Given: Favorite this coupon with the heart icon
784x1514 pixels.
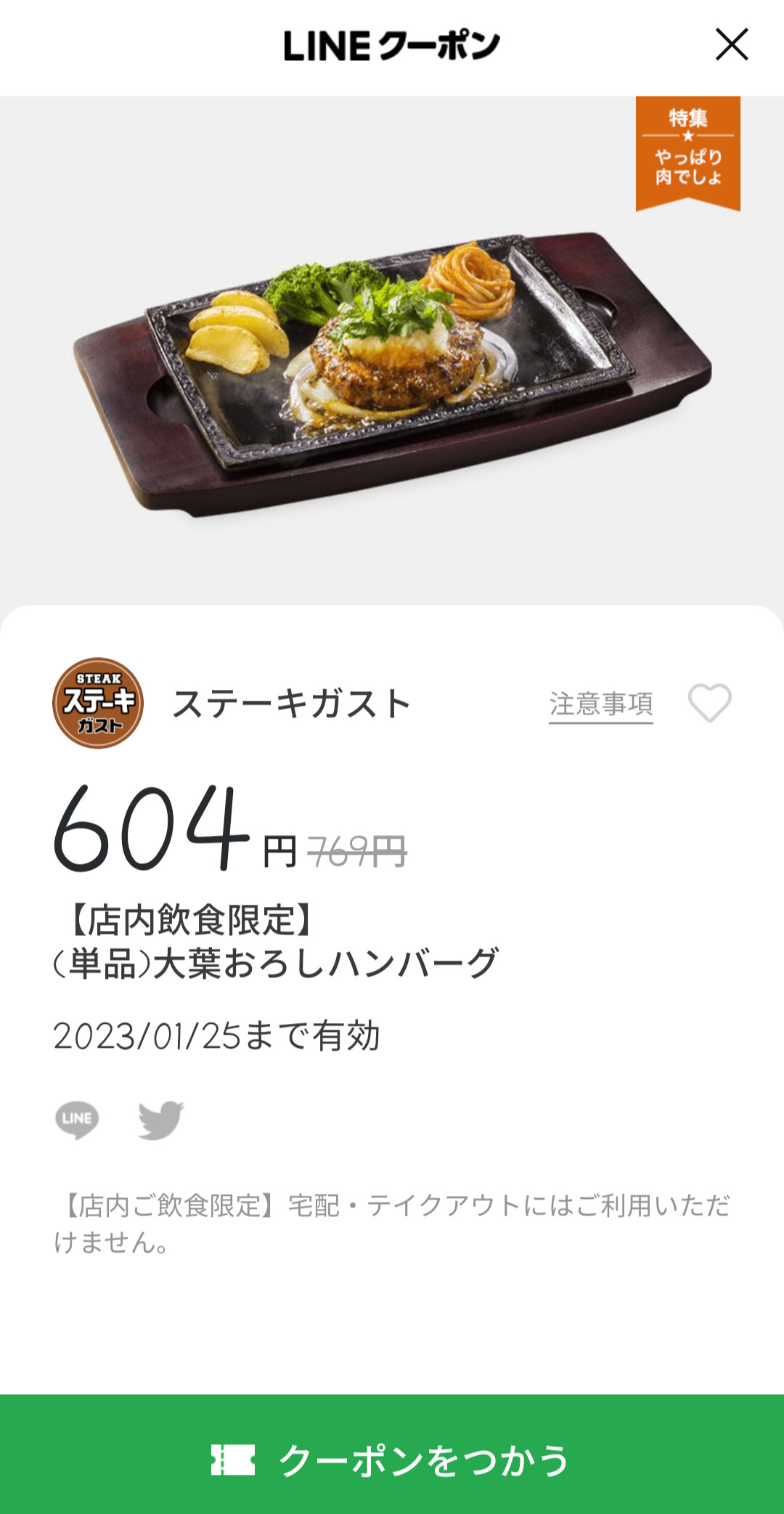Looking at the screenshot, I should (x=710, y=703).
